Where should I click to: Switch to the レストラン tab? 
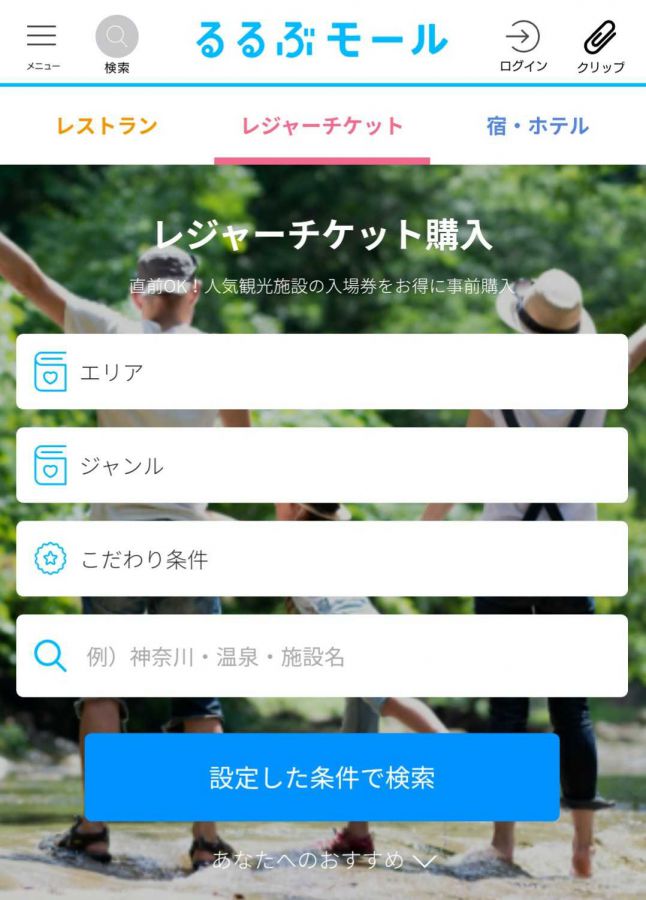point(107,126)
